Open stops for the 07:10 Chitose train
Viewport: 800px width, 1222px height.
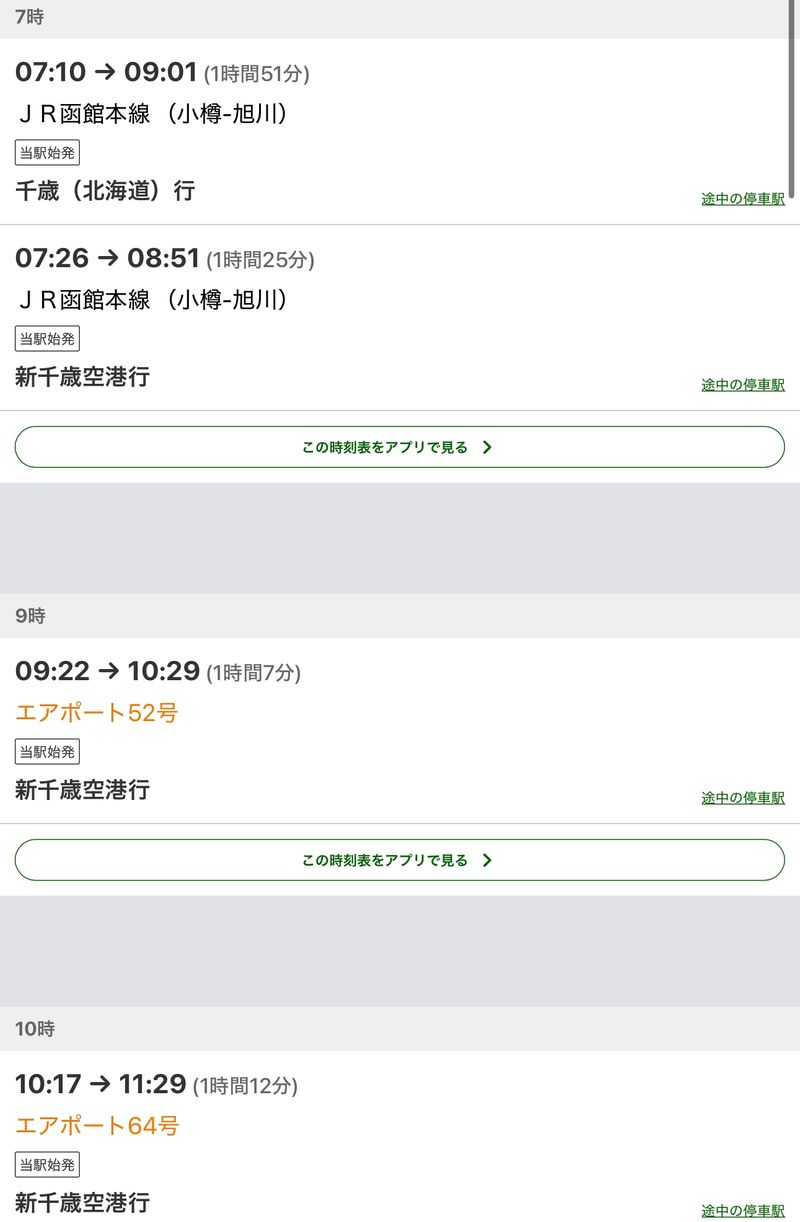[742, 199]
